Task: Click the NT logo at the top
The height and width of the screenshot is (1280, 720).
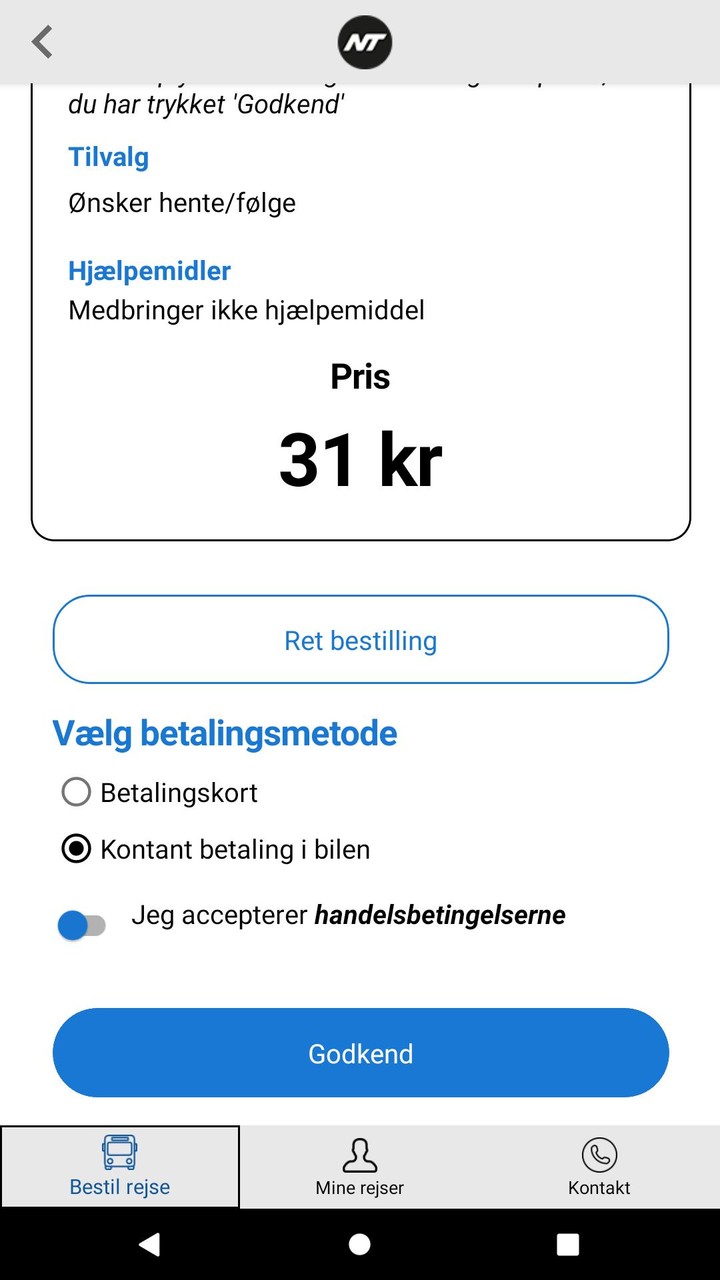Action: click(x=364, y=42)
